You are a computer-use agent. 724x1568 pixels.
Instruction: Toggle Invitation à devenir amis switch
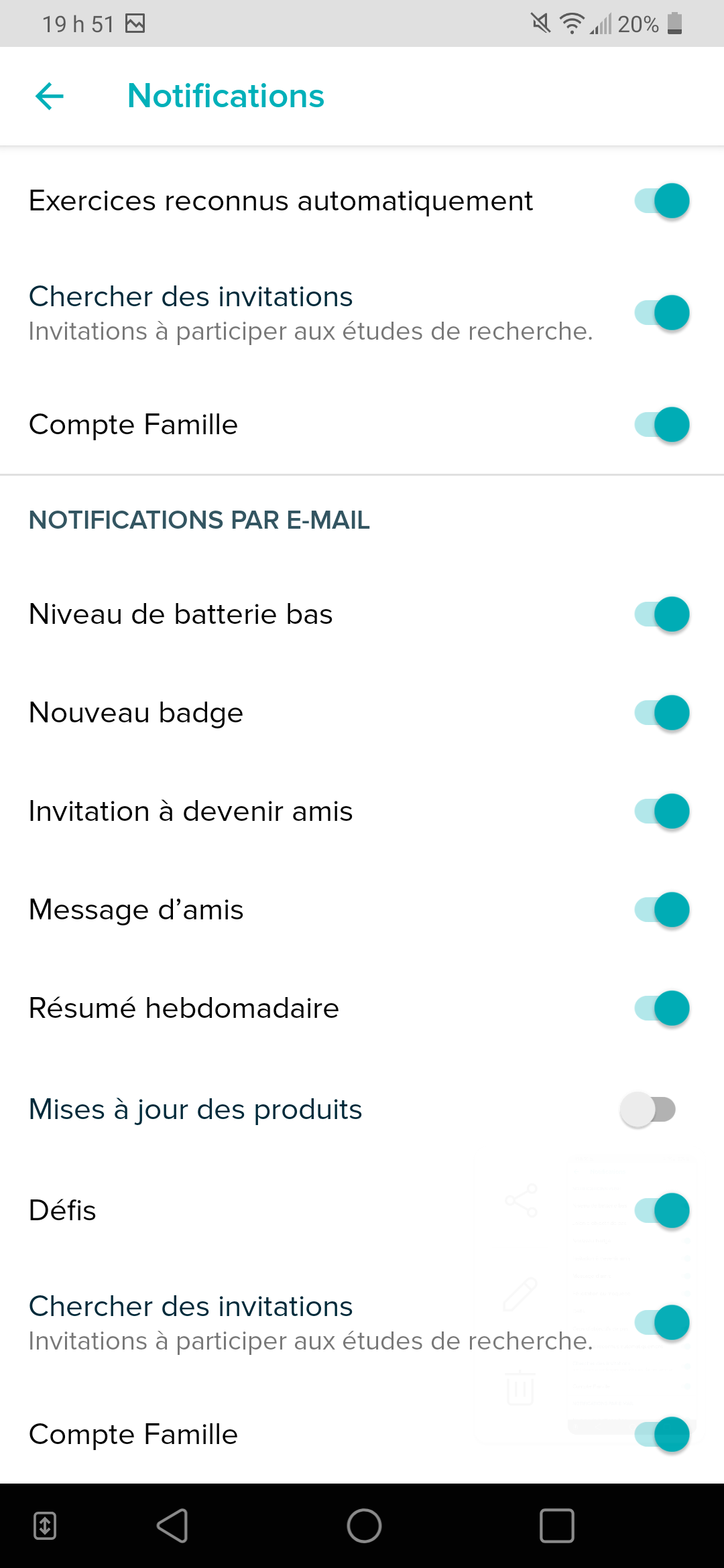point(662,811)
